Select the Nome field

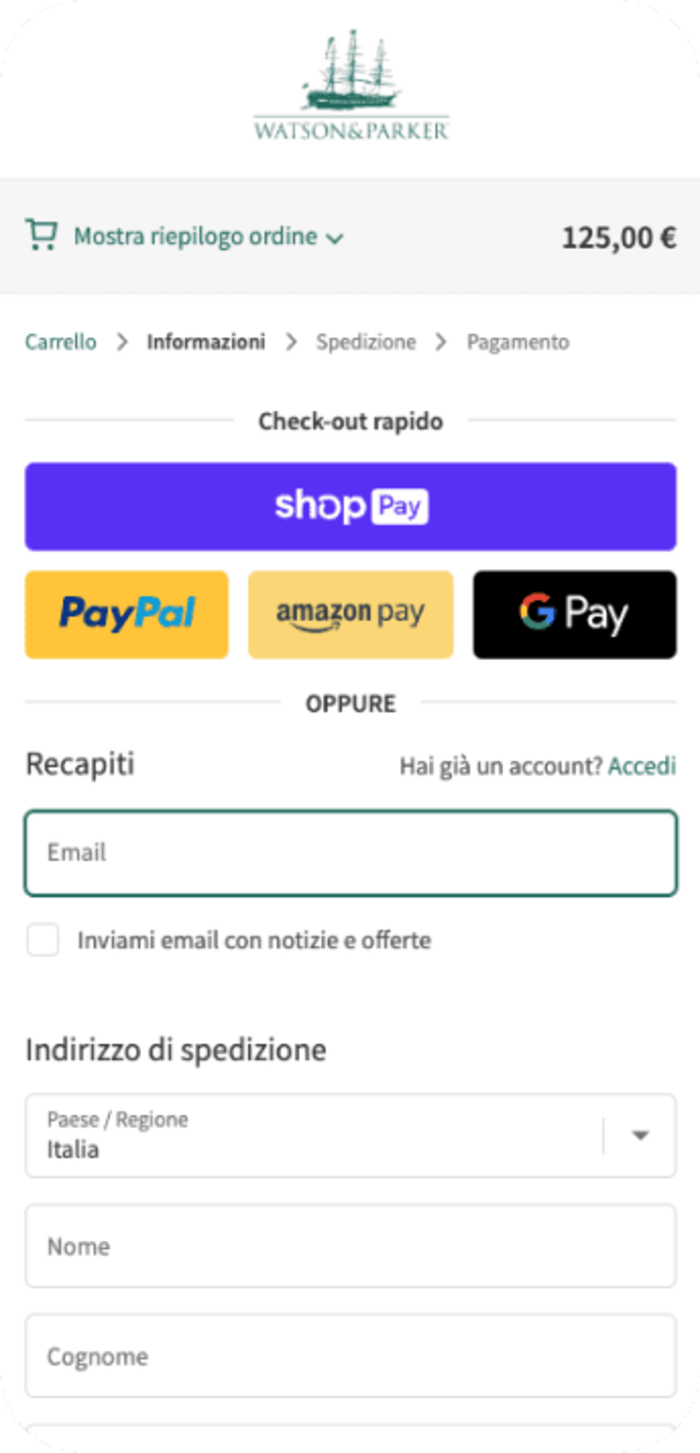pos(350,1246)
